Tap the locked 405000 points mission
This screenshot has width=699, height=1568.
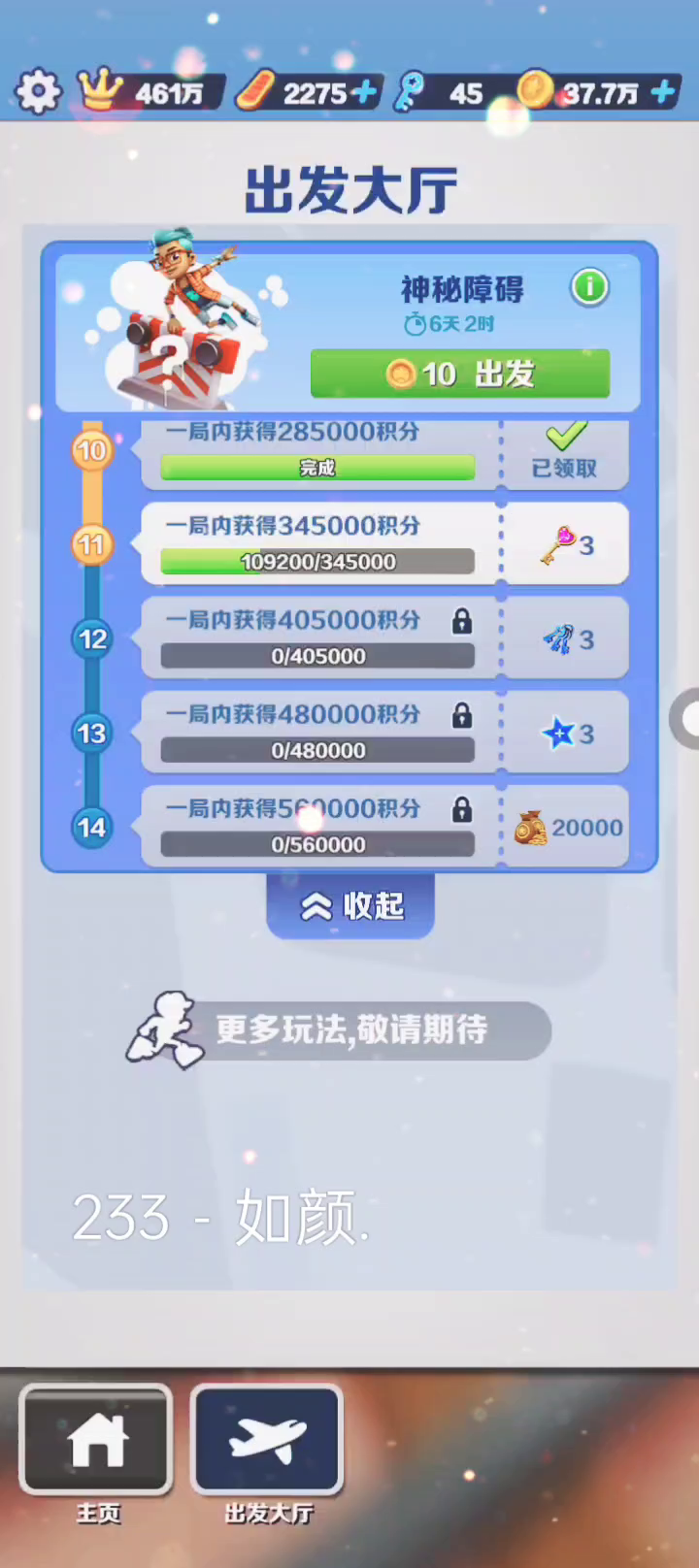[x=384, y=637]
